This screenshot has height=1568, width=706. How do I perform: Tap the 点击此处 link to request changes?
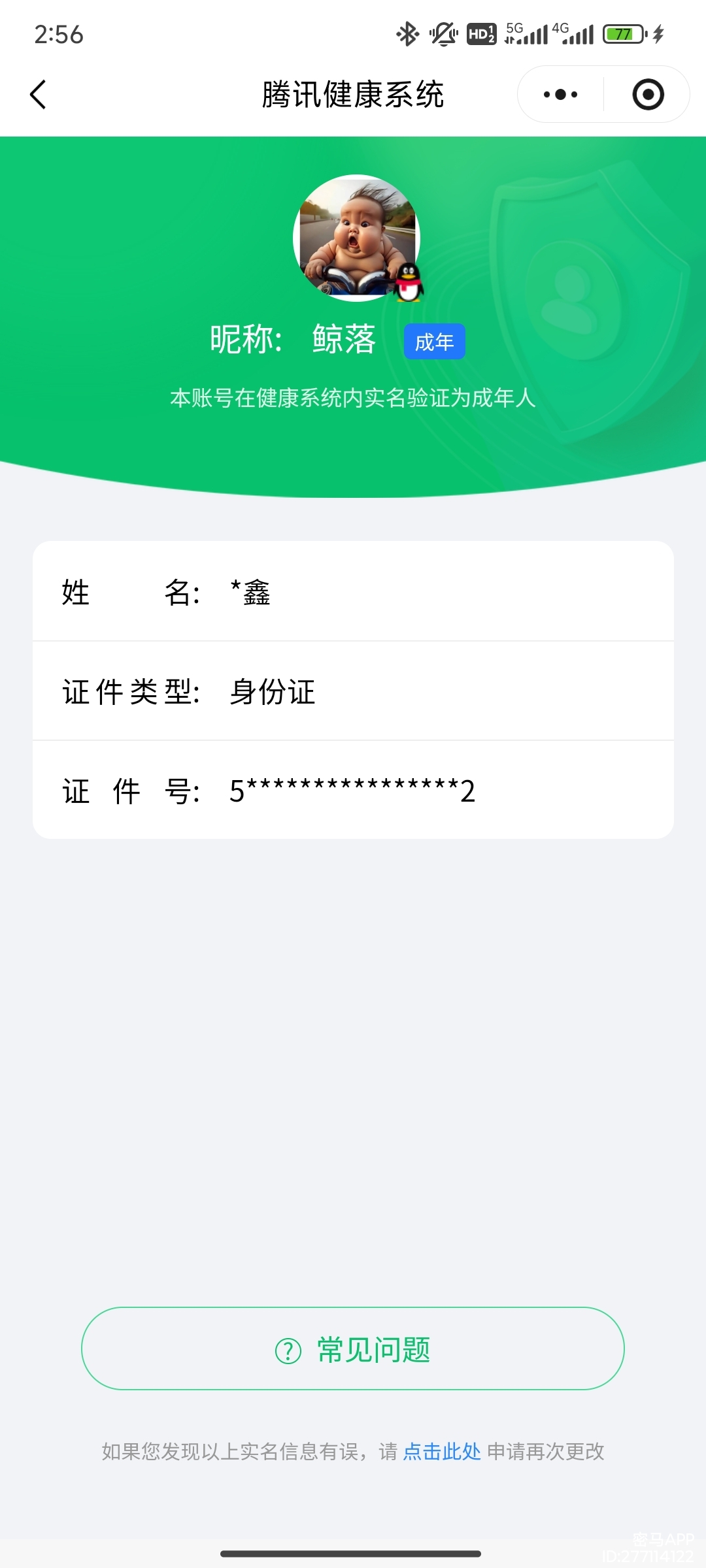click(442, 1451)
